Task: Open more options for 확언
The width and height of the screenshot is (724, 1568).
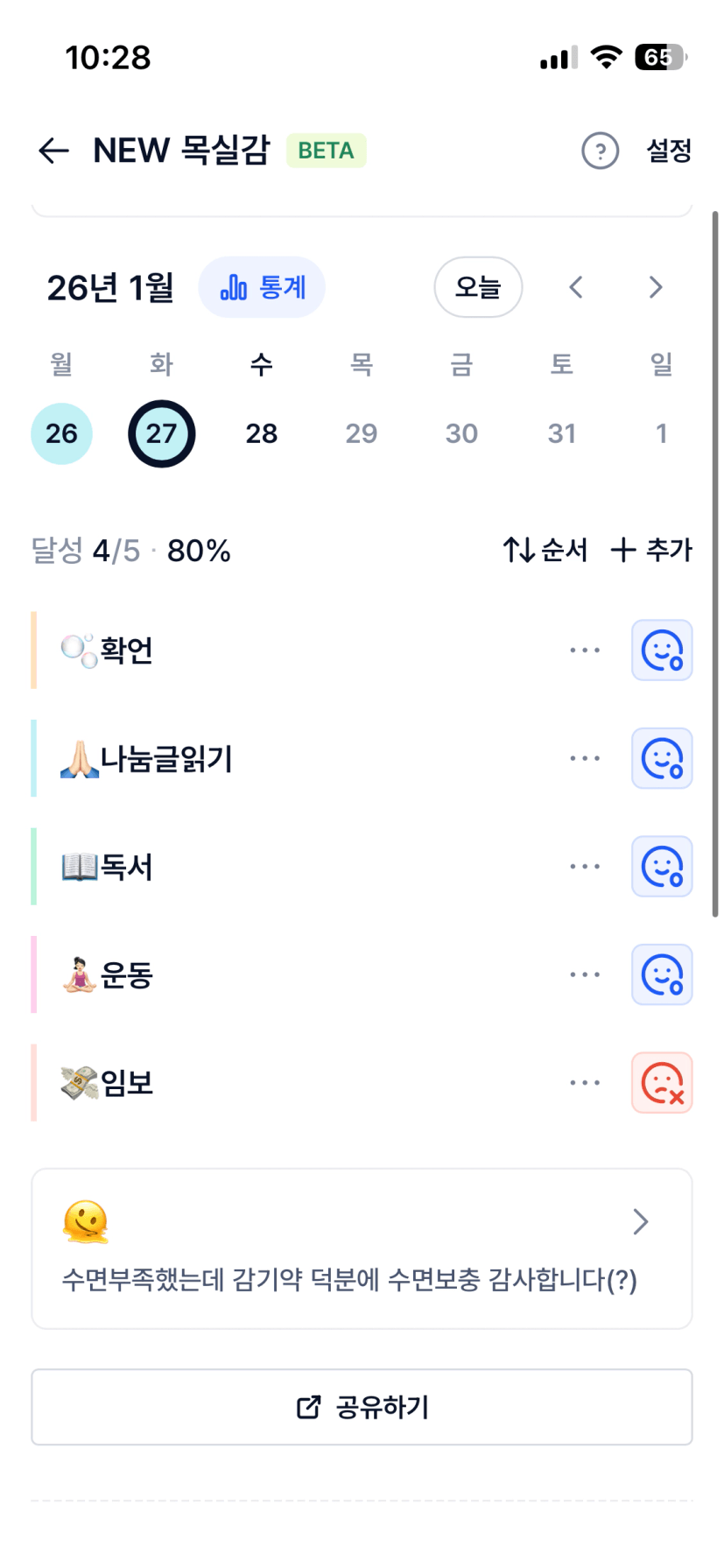Action: pos(585,650)
